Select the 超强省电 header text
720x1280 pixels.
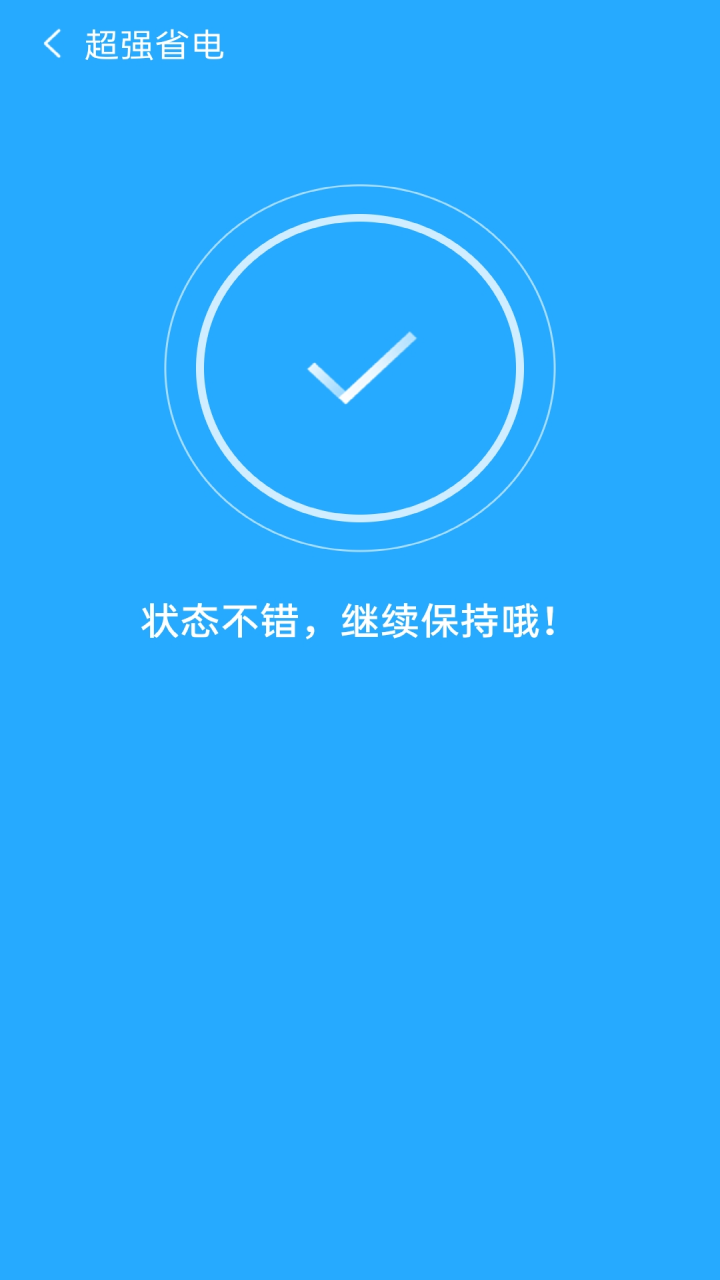(x=152, y=45)
